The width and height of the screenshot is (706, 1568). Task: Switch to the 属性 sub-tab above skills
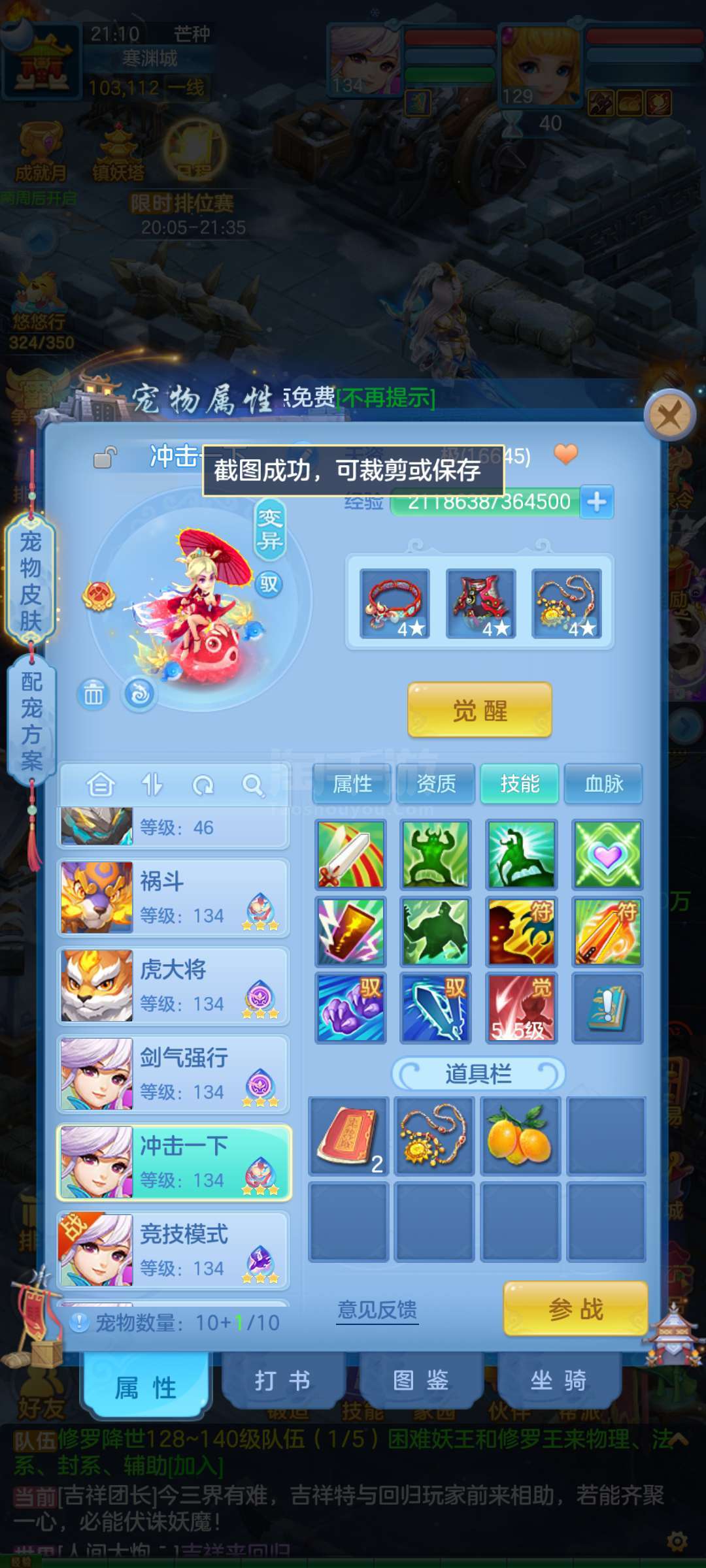[x=352, y=783]
